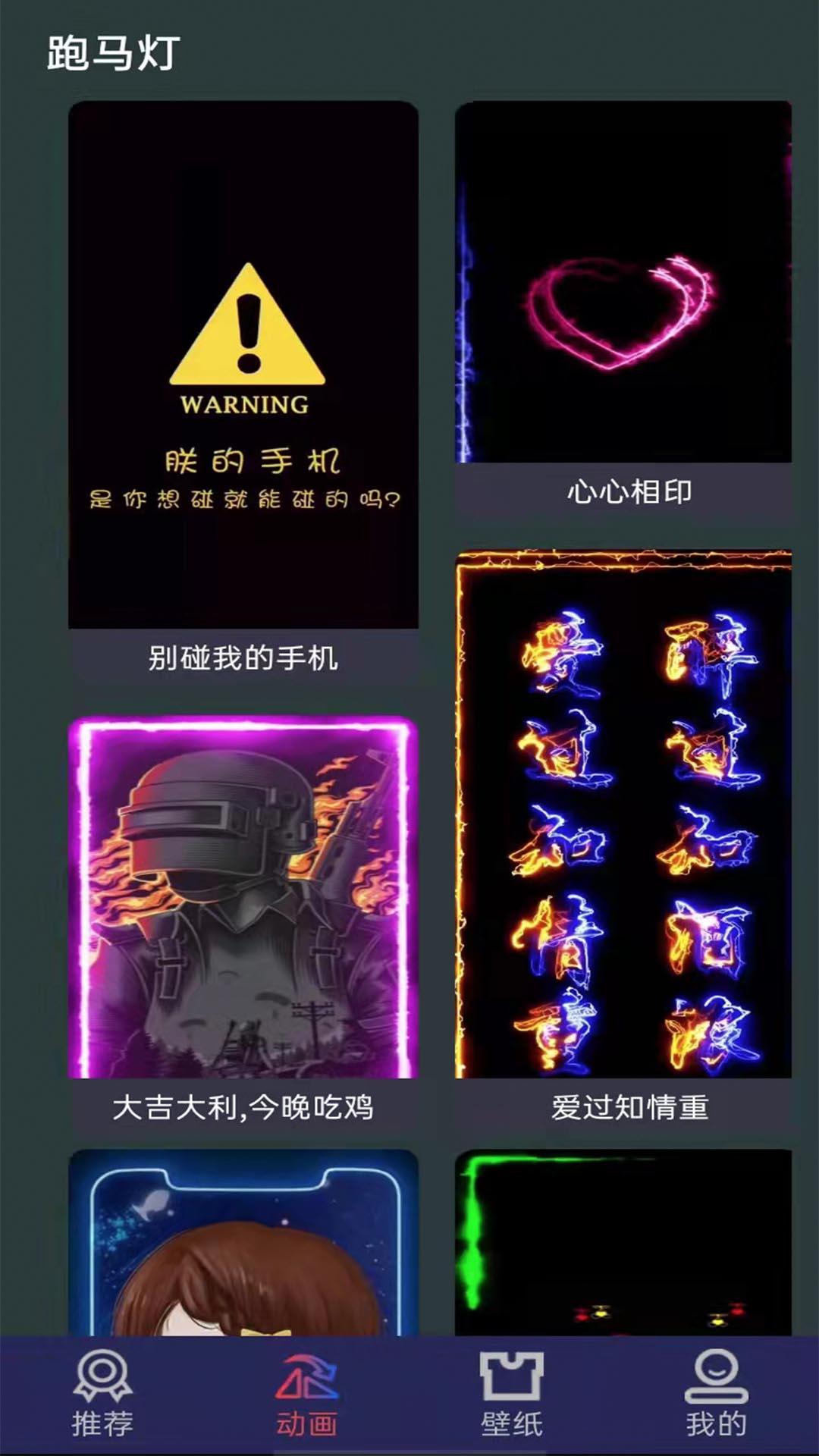Switch to the 推荐 tab
The height and width of the screenshot is (1456, 819).
tap(102, 1395)
